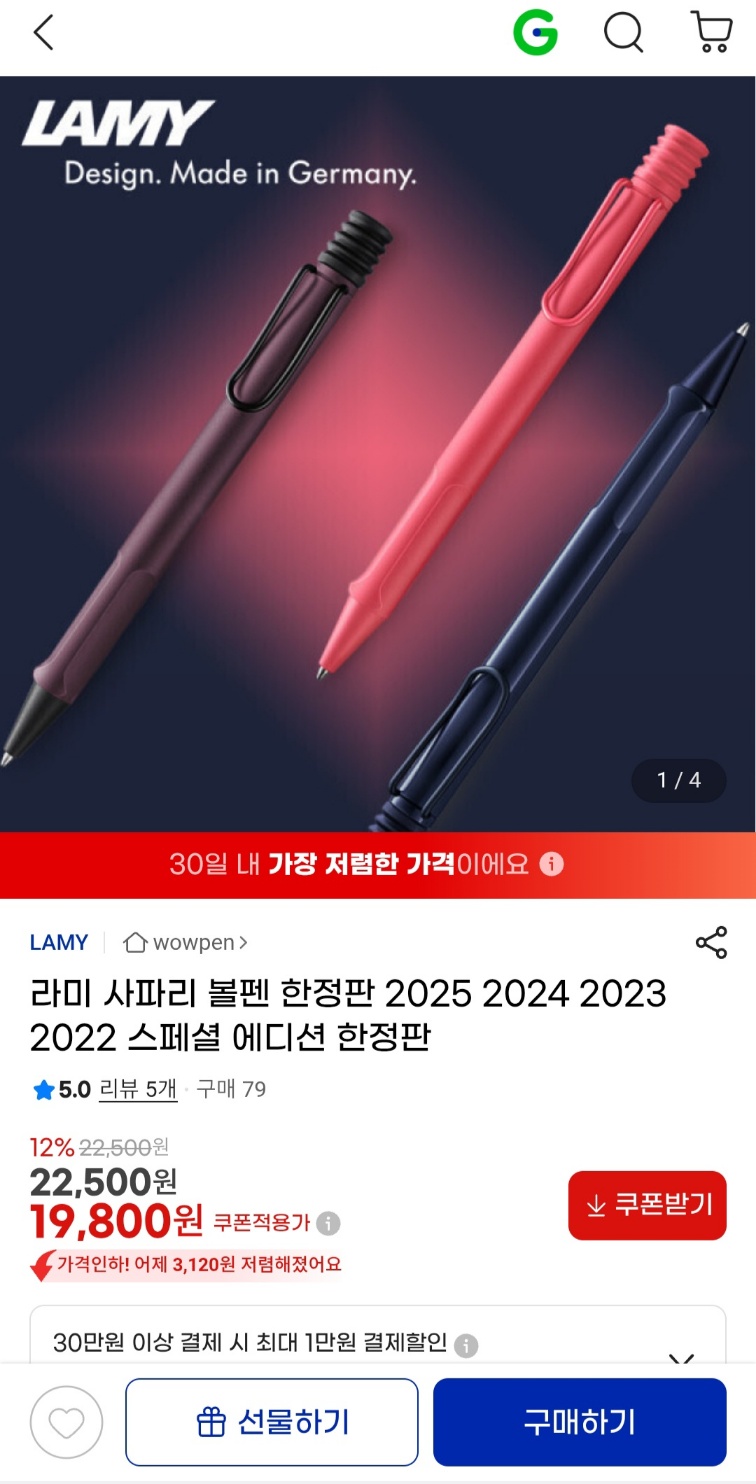The image size is (756, 1484).
Task: Download coupon with 쿠폰받기
Action: [x=647, y=1205]
